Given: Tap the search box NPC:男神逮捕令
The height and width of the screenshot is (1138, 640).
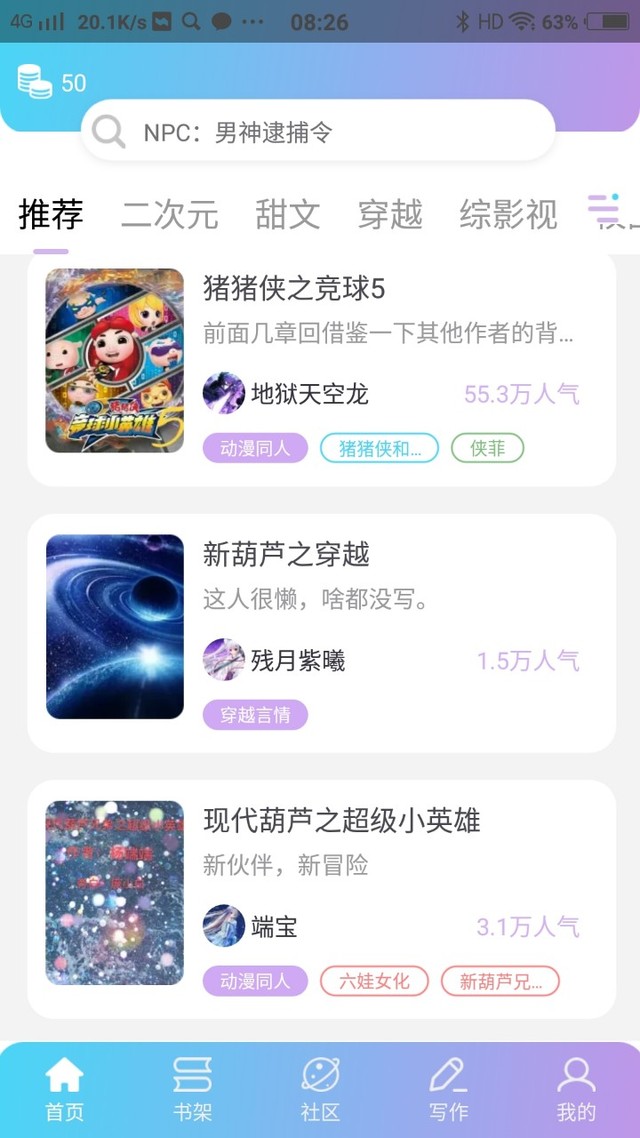Looking at the screenshot, I should pos(318,132).
